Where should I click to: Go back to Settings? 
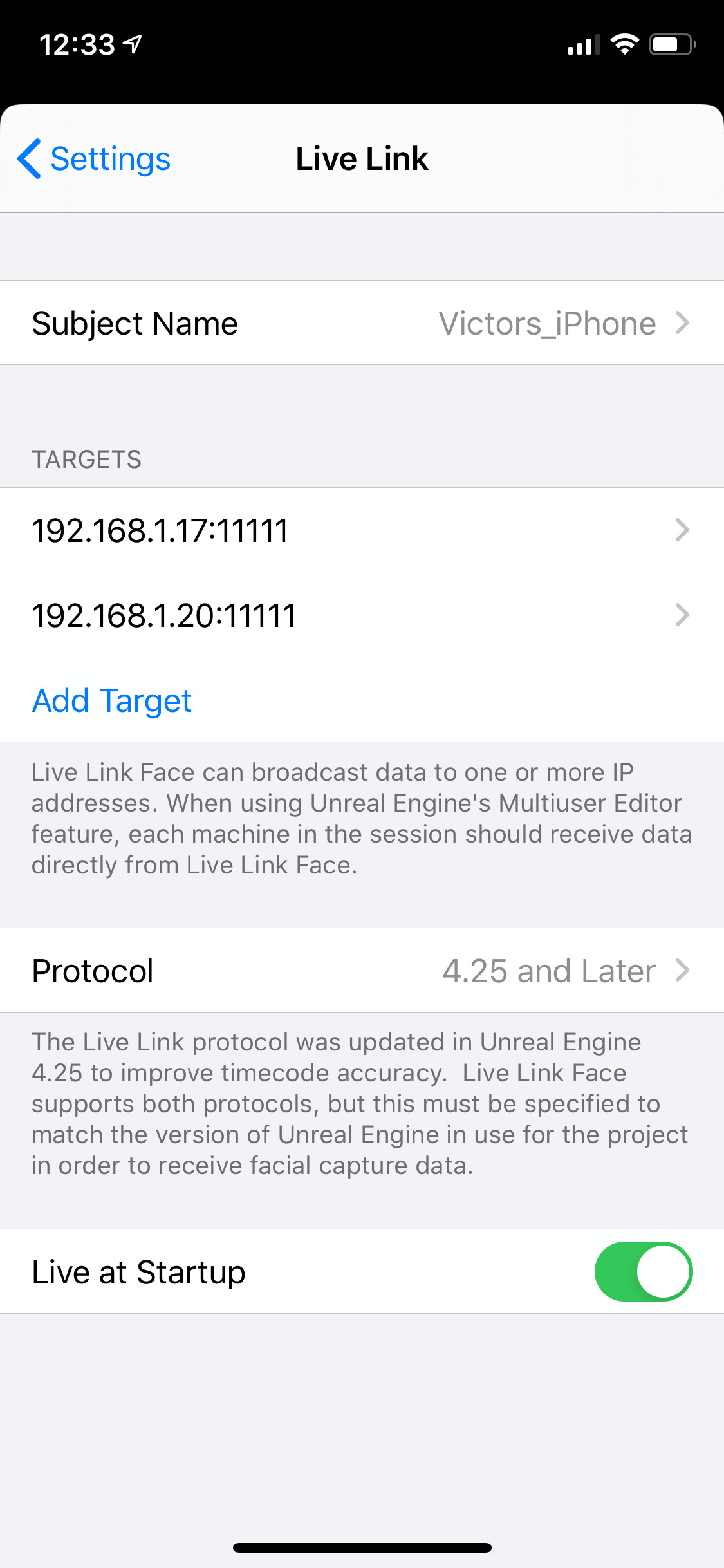[x=95, y=159]
